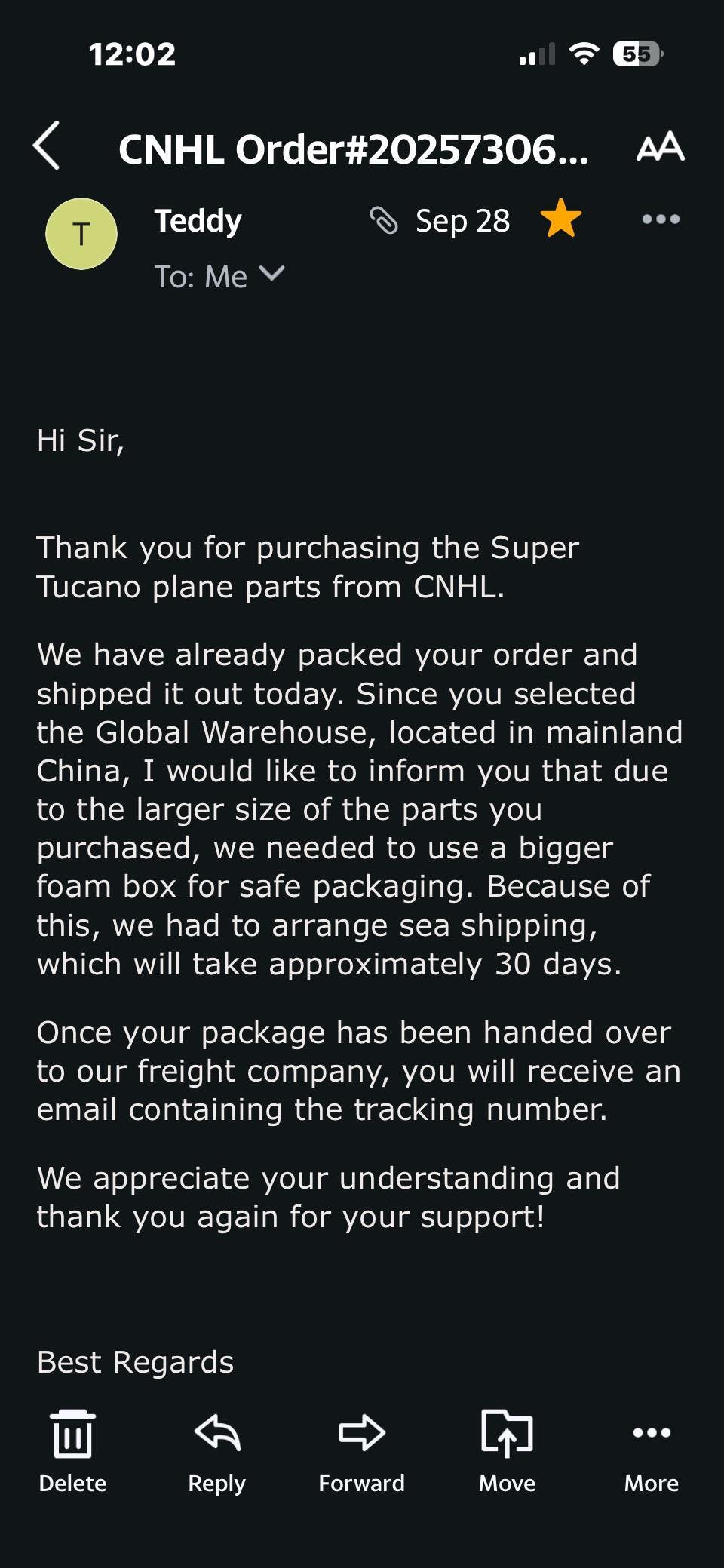Viewport: 724px width, 1568px height.
Task: Forward this email
Action: 362,1451
